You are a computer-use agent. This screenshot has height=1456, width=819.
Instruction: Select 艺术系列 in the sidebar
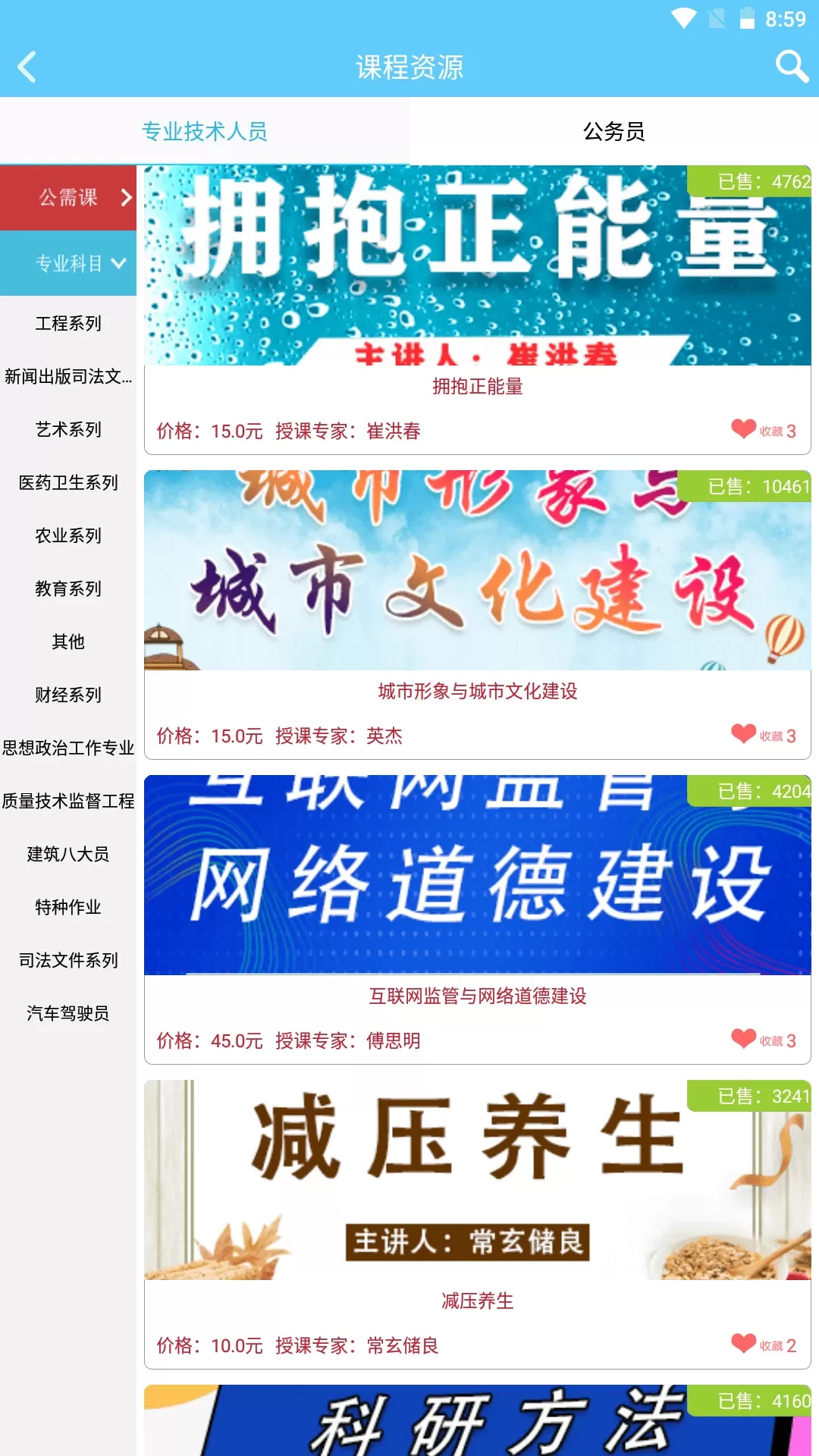(x=68, y=429)
